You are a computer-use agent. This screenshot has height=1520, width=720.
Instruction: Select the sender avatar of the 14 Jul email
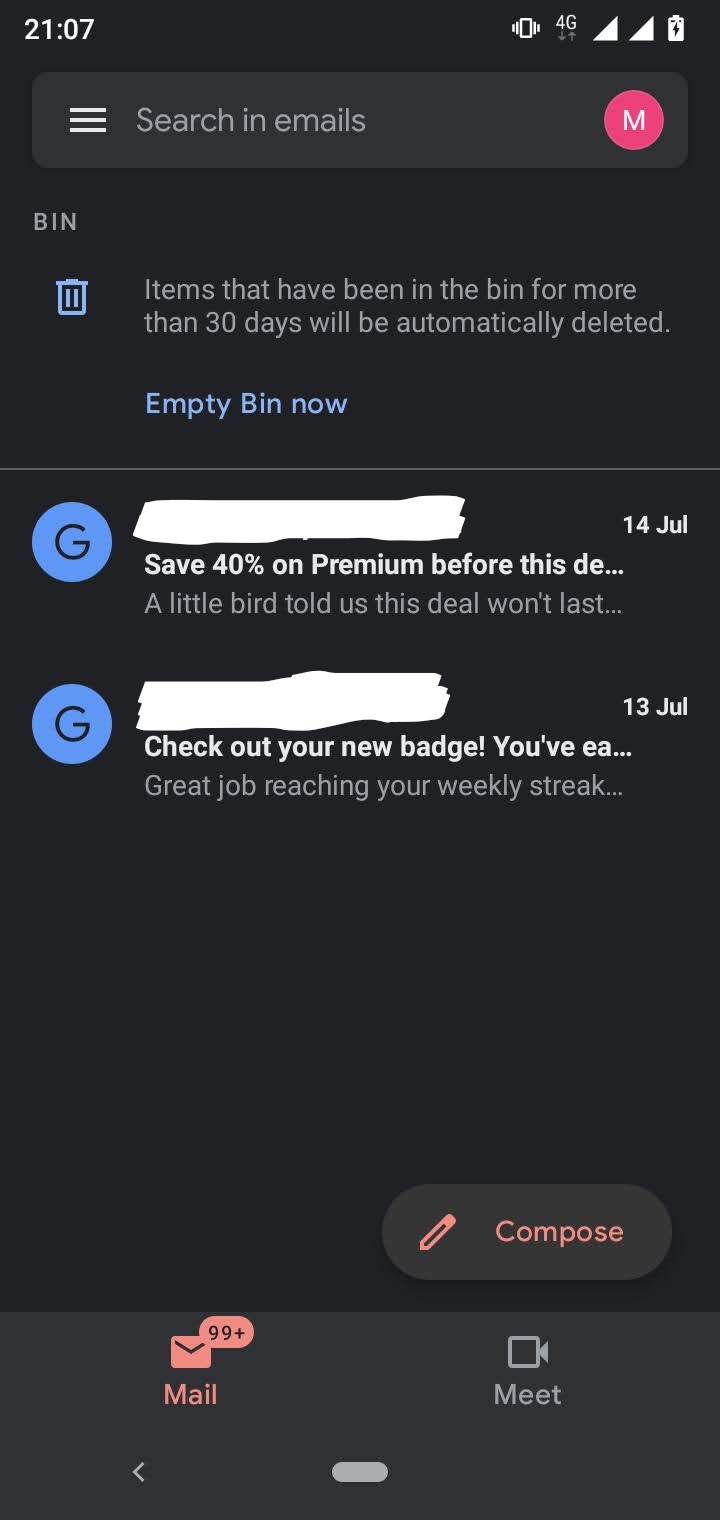tap(71, 542)
